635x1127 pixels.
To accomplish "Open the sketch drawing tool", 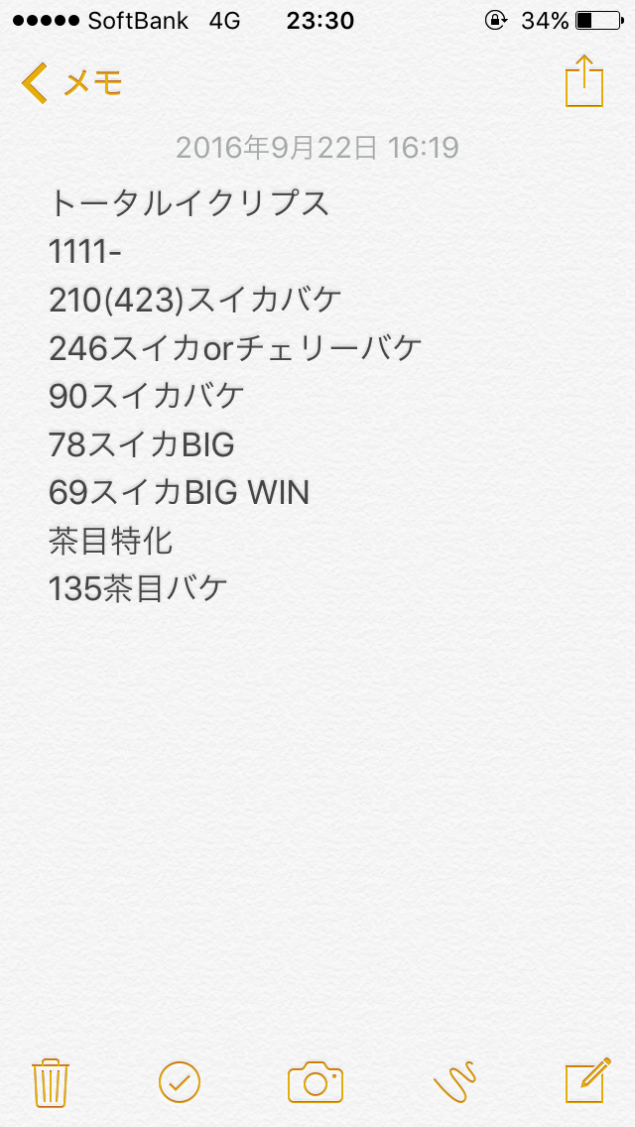I will tap(453, 1082).
